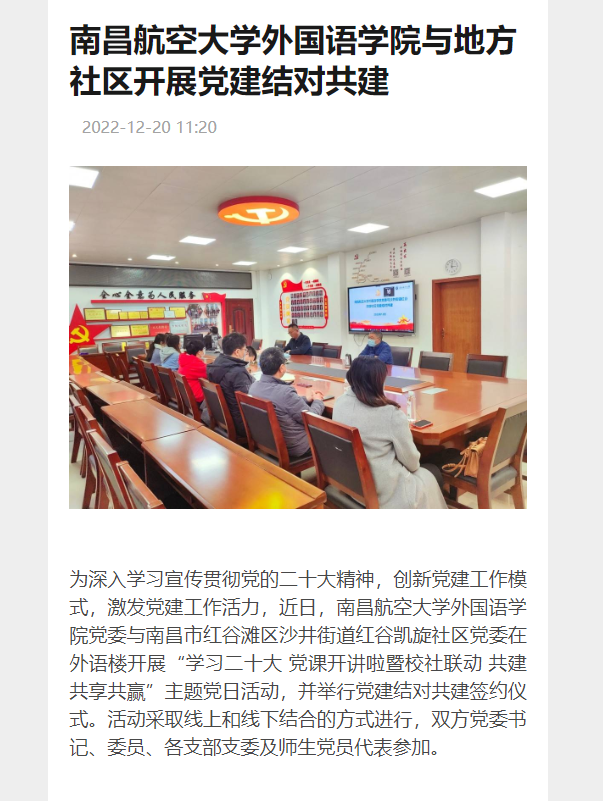This screenshot has height=801, width=603.
Task: Open the meeting room article photo
Action: point(297,337)
